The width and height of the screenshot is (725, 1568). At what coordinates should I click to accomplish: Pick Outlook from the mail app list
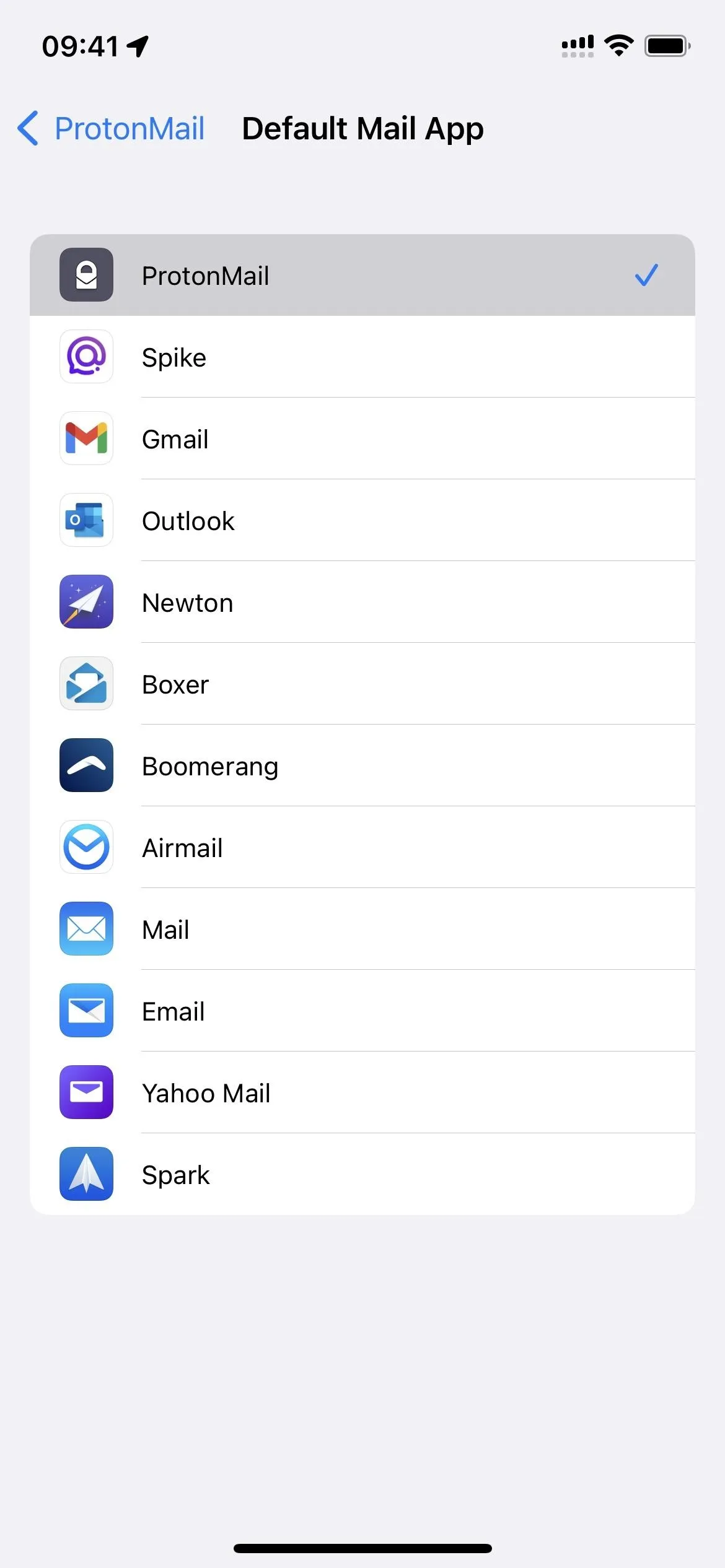click(362, 520)
